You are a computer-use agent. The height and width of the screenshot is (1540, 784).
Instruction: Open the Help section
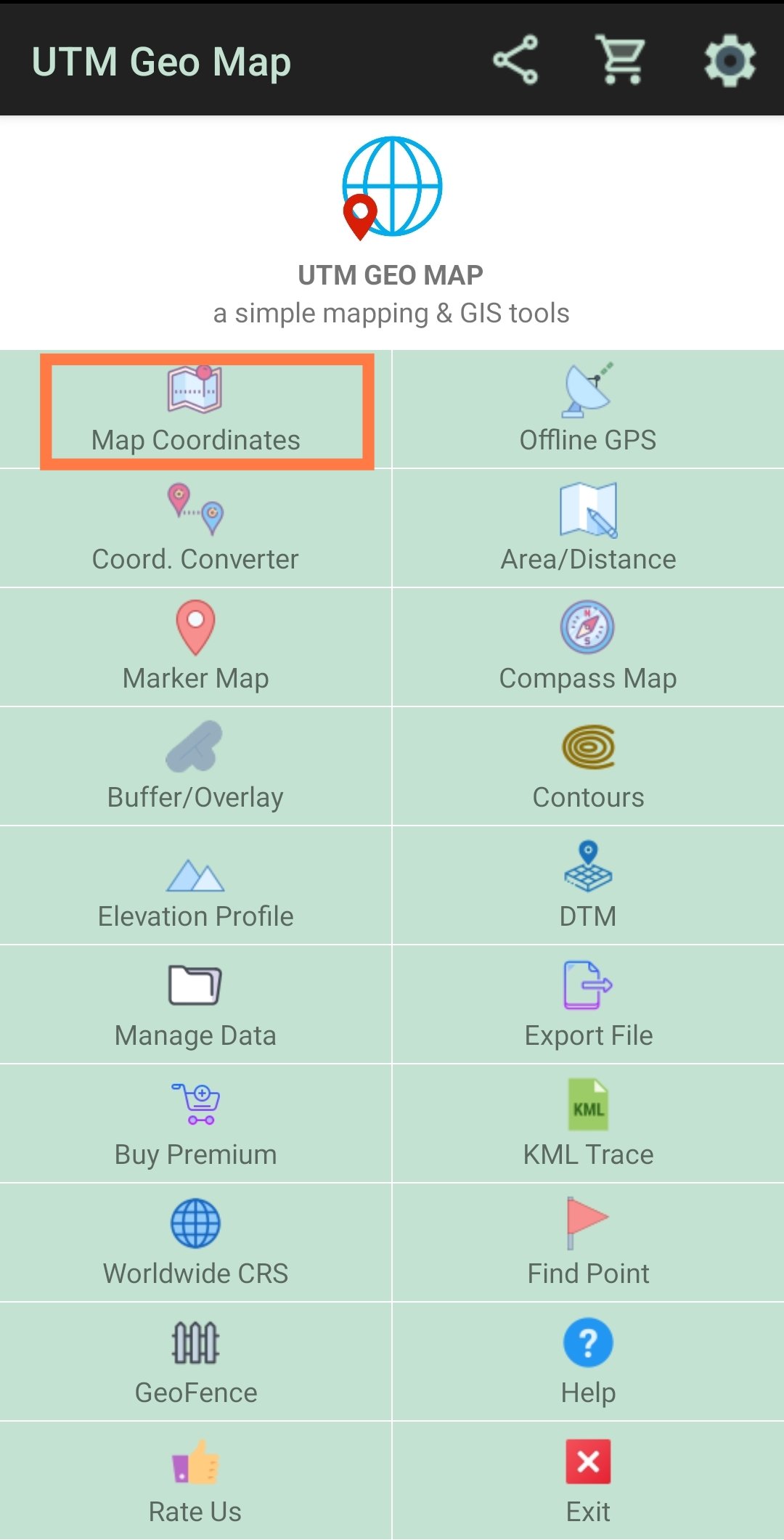point(588,1363)
